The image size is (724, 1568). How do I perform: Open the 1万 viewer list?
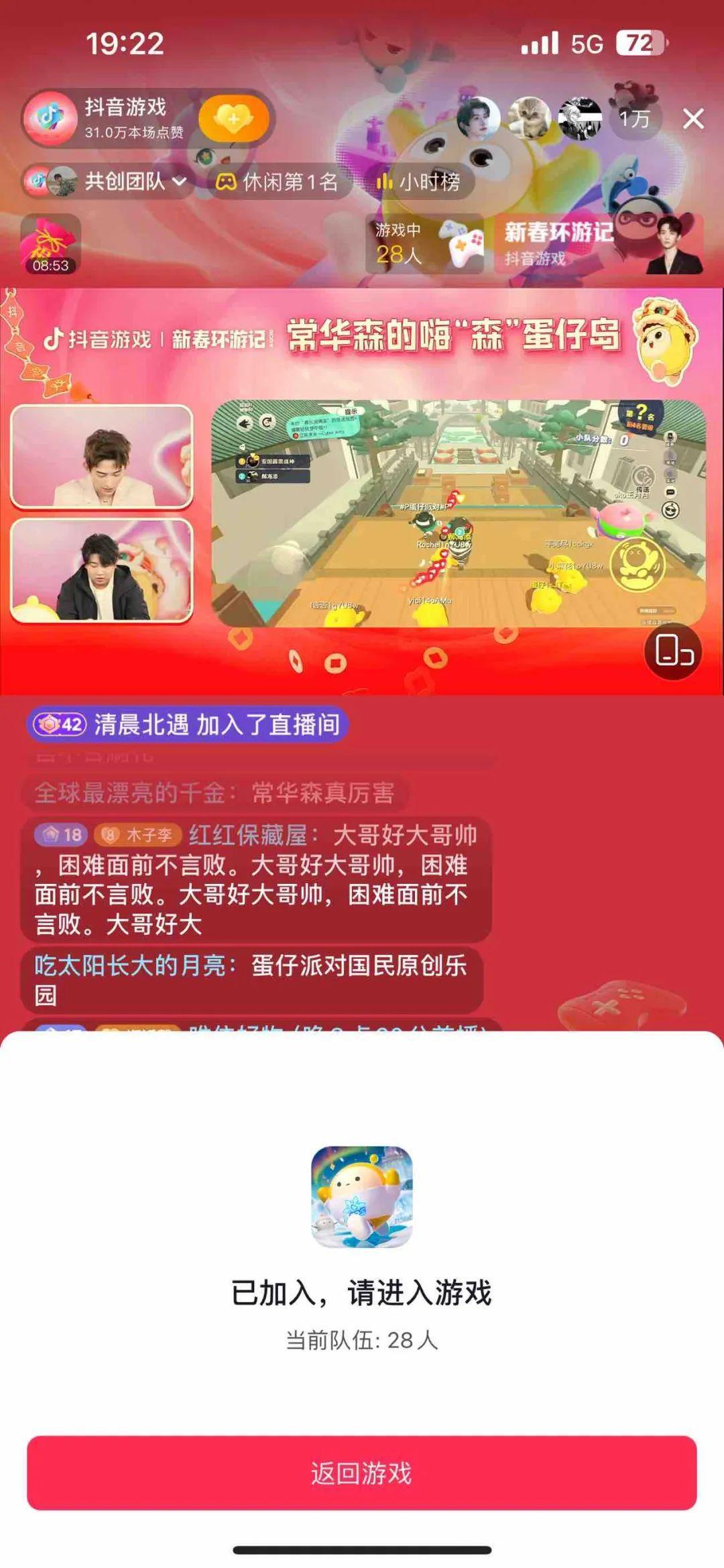(x=634, y=119)
